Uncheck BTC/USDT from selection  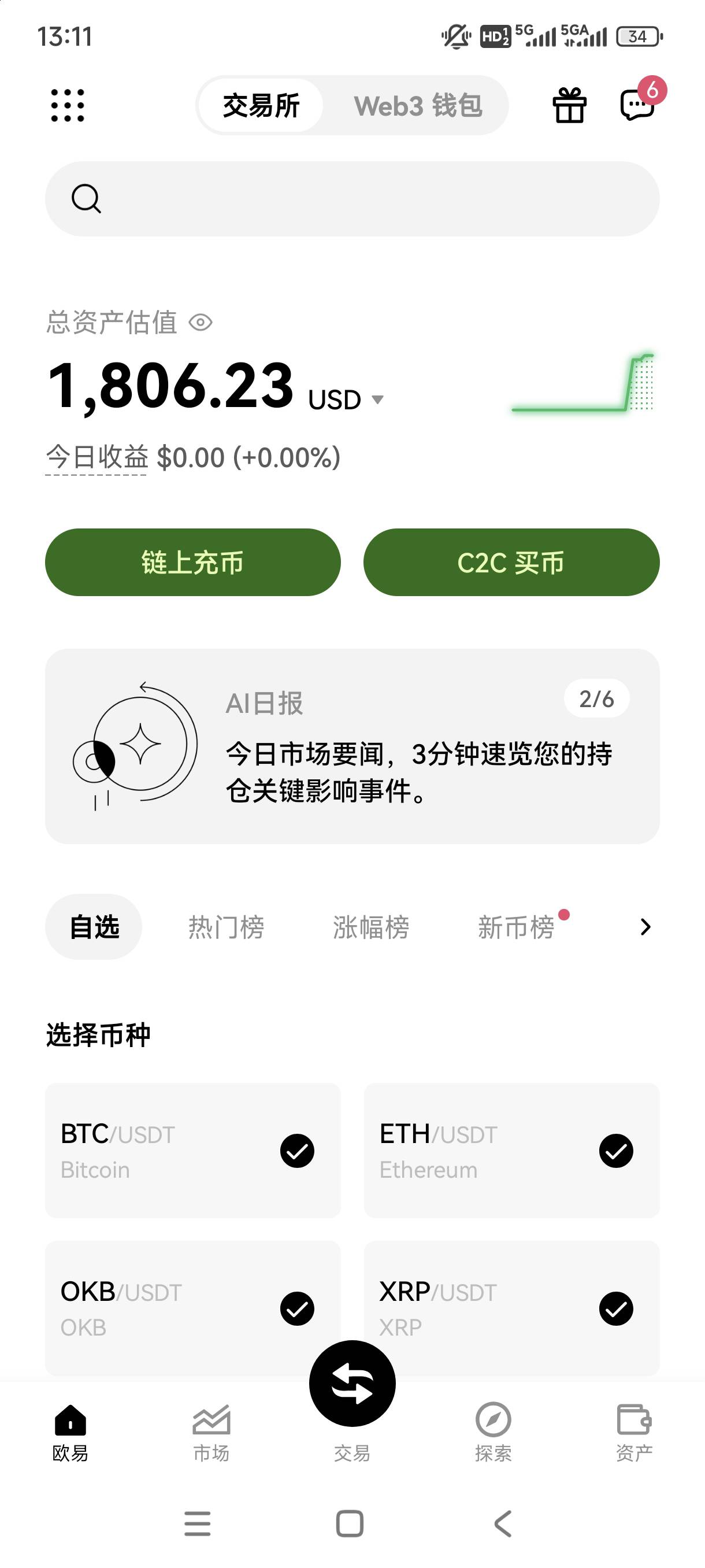pyautogui.click(x=297, y=1151)
